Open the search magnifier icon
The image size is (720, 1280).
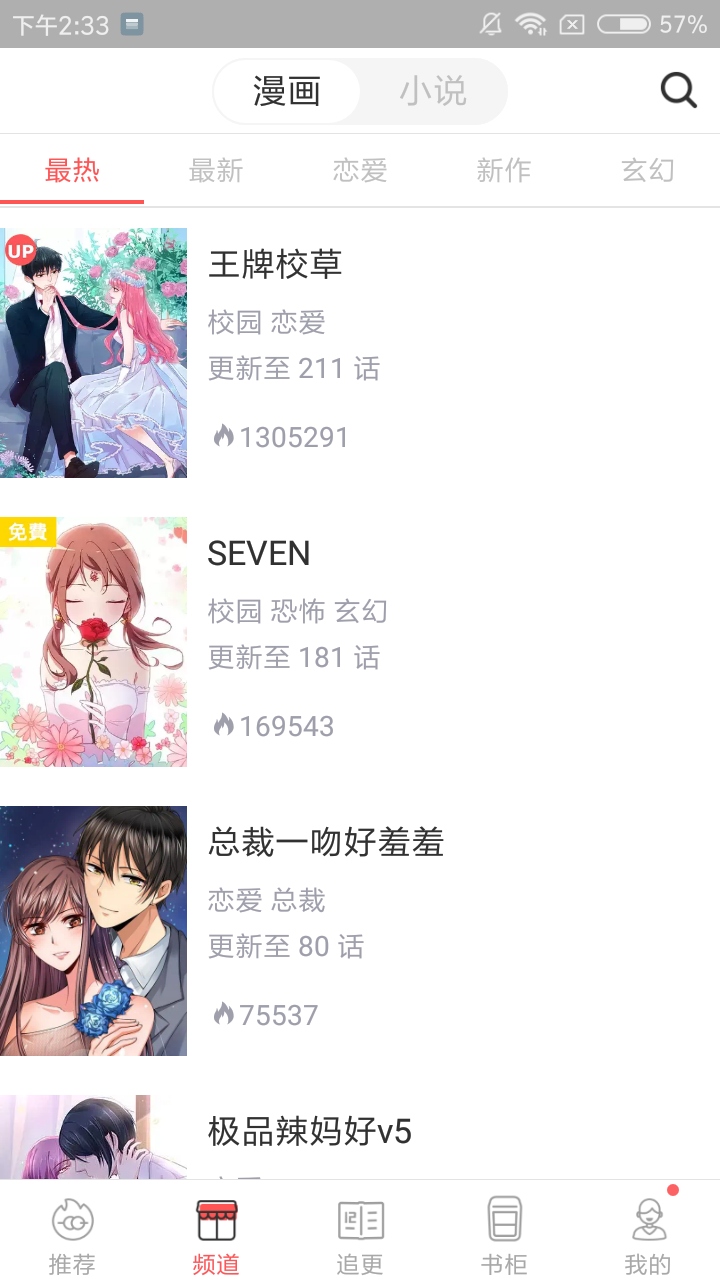(678, 91)
